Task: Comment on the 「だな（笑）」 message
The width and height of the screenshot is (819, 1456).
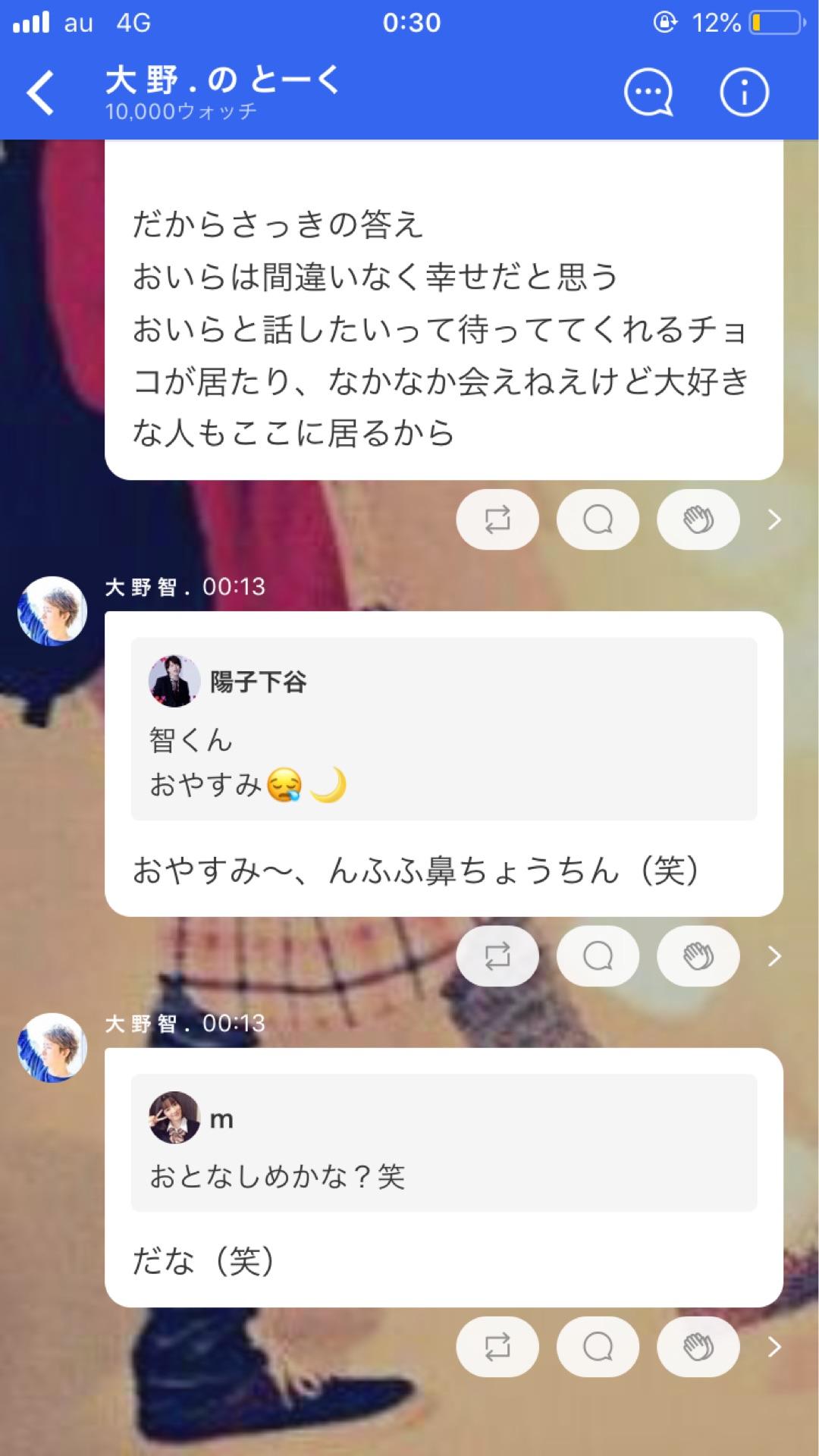Action: pyautogui.click(x=597, y=1347)
